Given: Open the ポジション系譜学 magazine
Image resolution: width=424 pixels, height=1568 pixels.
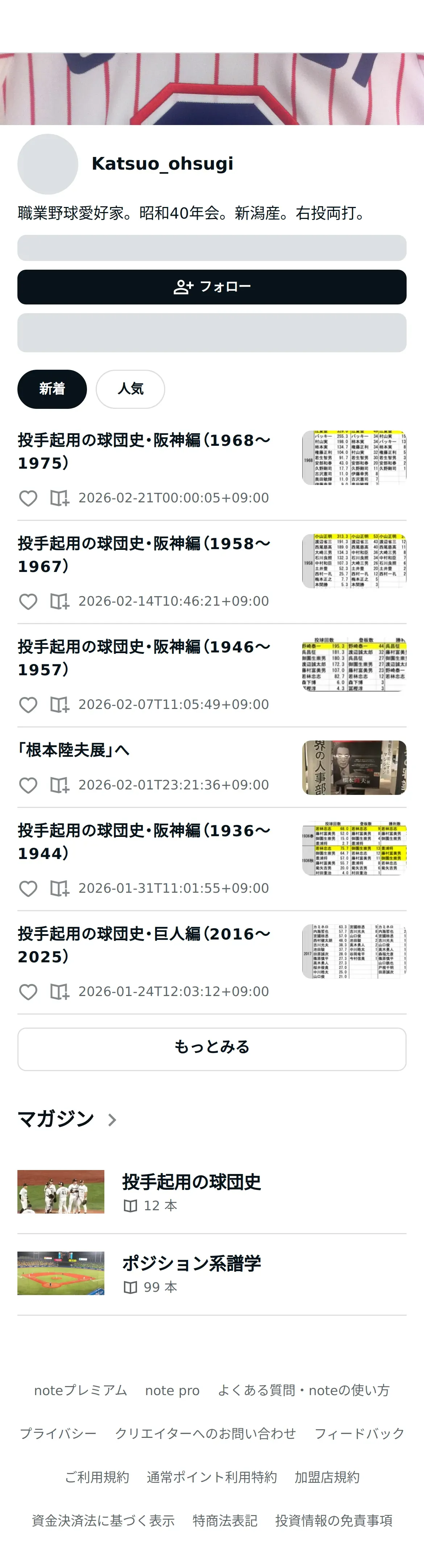Looking at the screenshot, I should click(191, 1264).
